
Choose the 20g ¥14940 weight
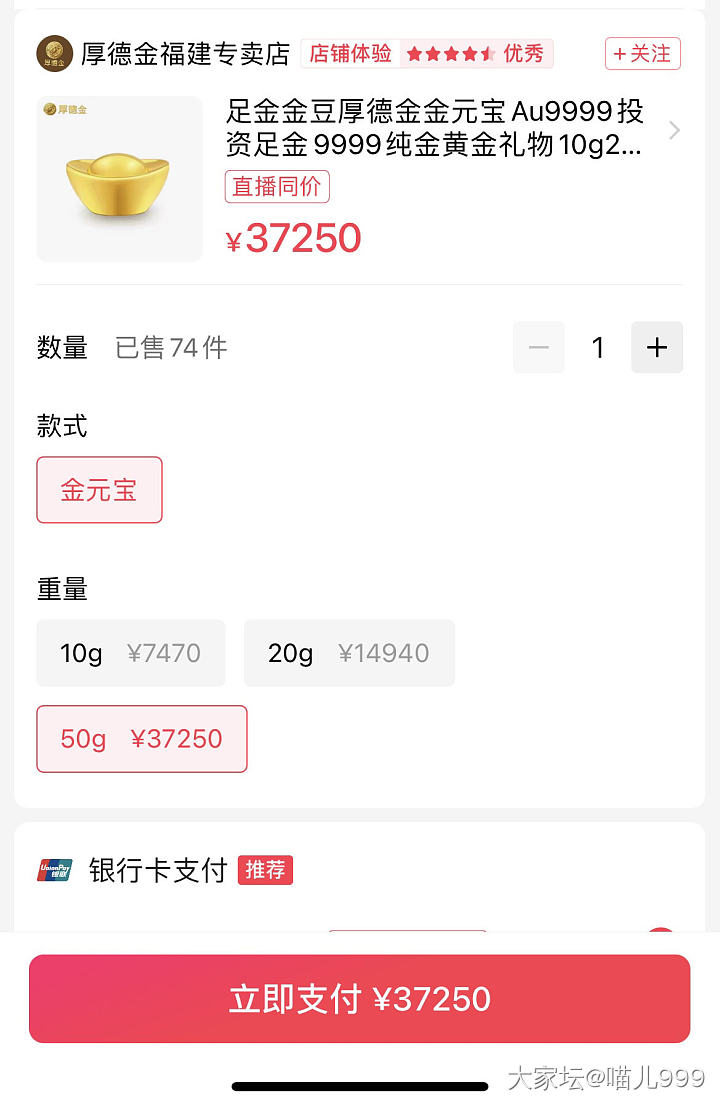pos(349,653)
